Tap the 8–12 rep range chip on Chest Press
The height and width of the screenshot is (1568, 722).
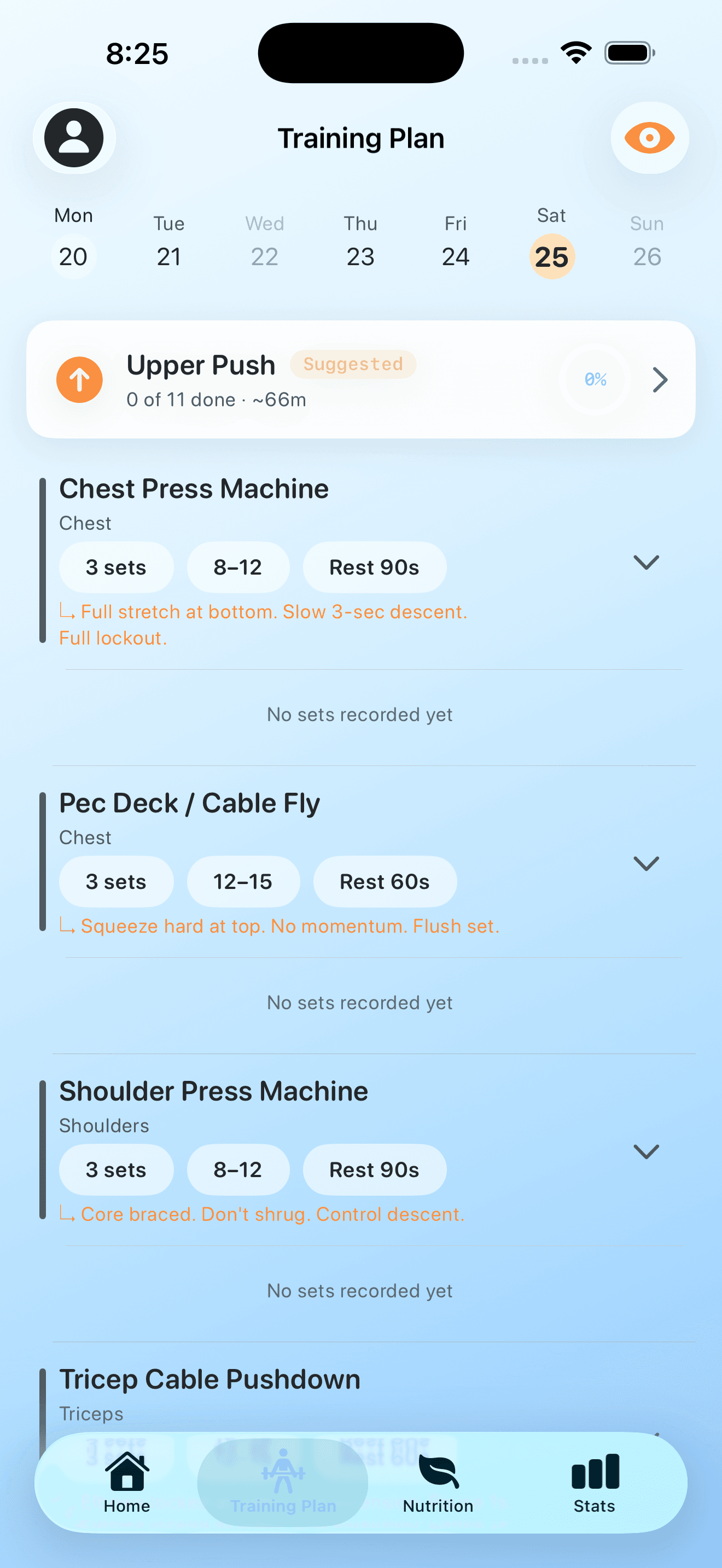click(238, 567)
